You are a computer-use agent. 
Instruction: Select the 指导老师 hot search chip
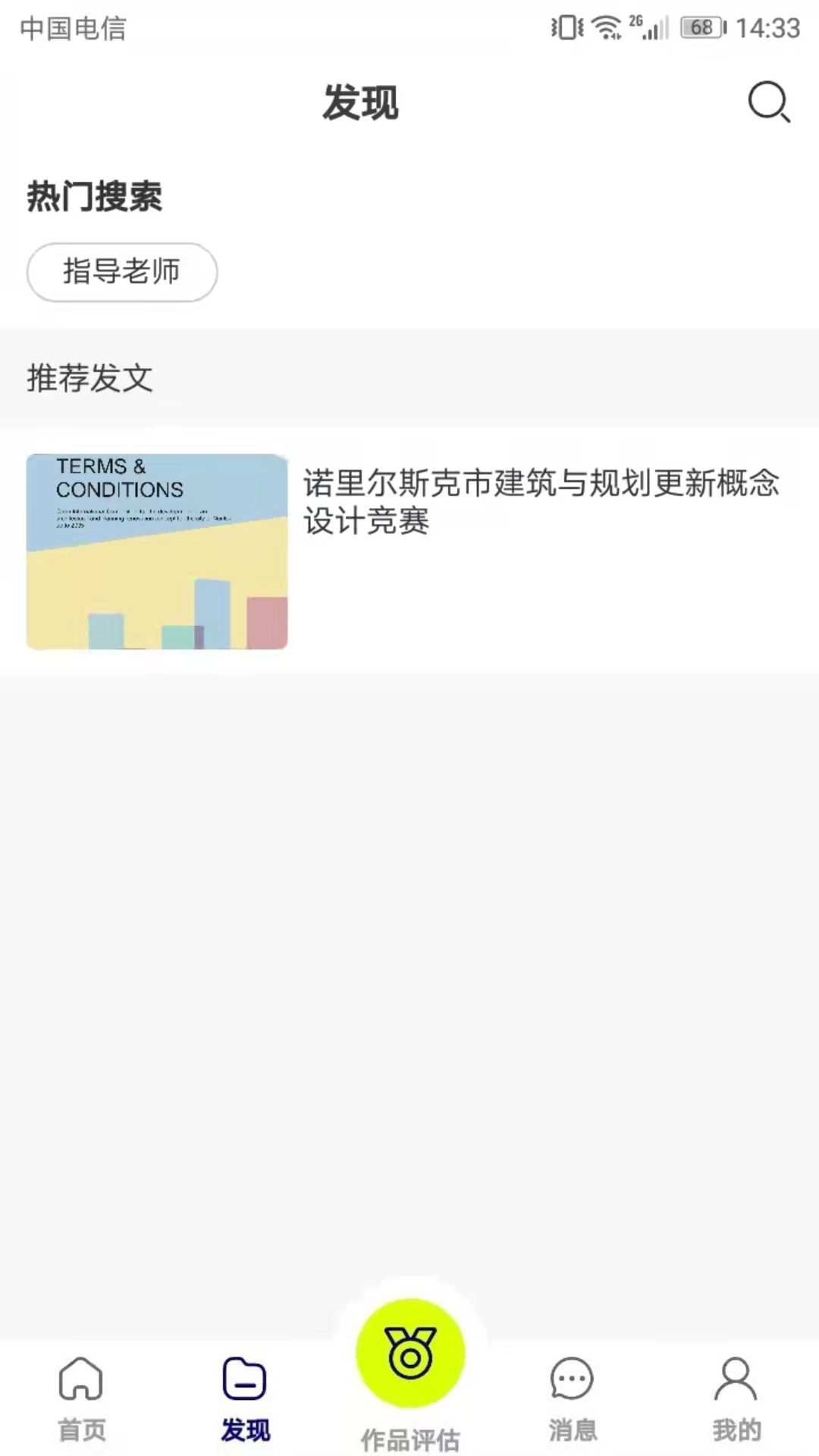122,271
